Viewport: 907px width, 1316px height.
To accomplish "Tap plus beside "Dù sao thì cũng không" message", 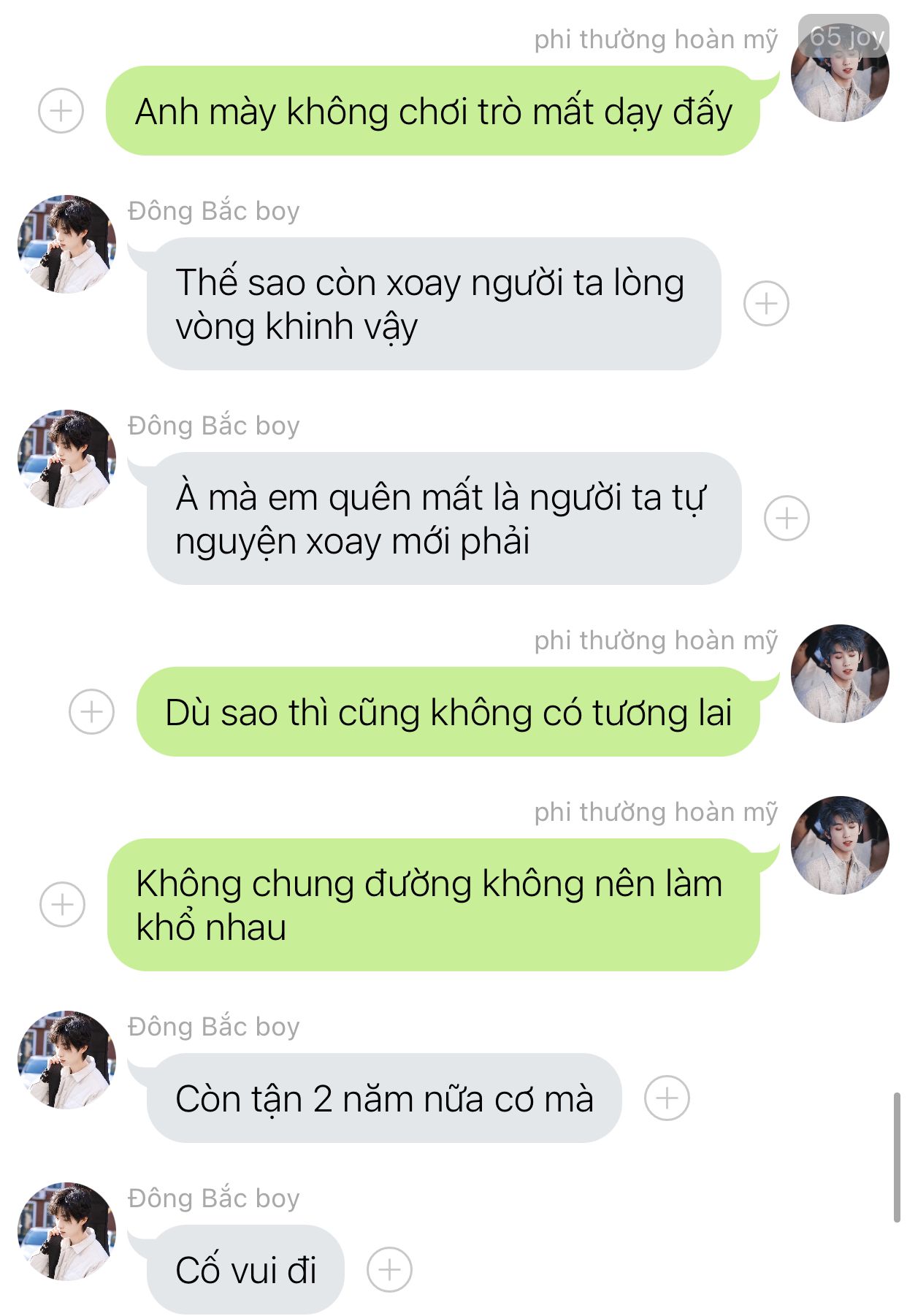I will (x=91, y=711).
